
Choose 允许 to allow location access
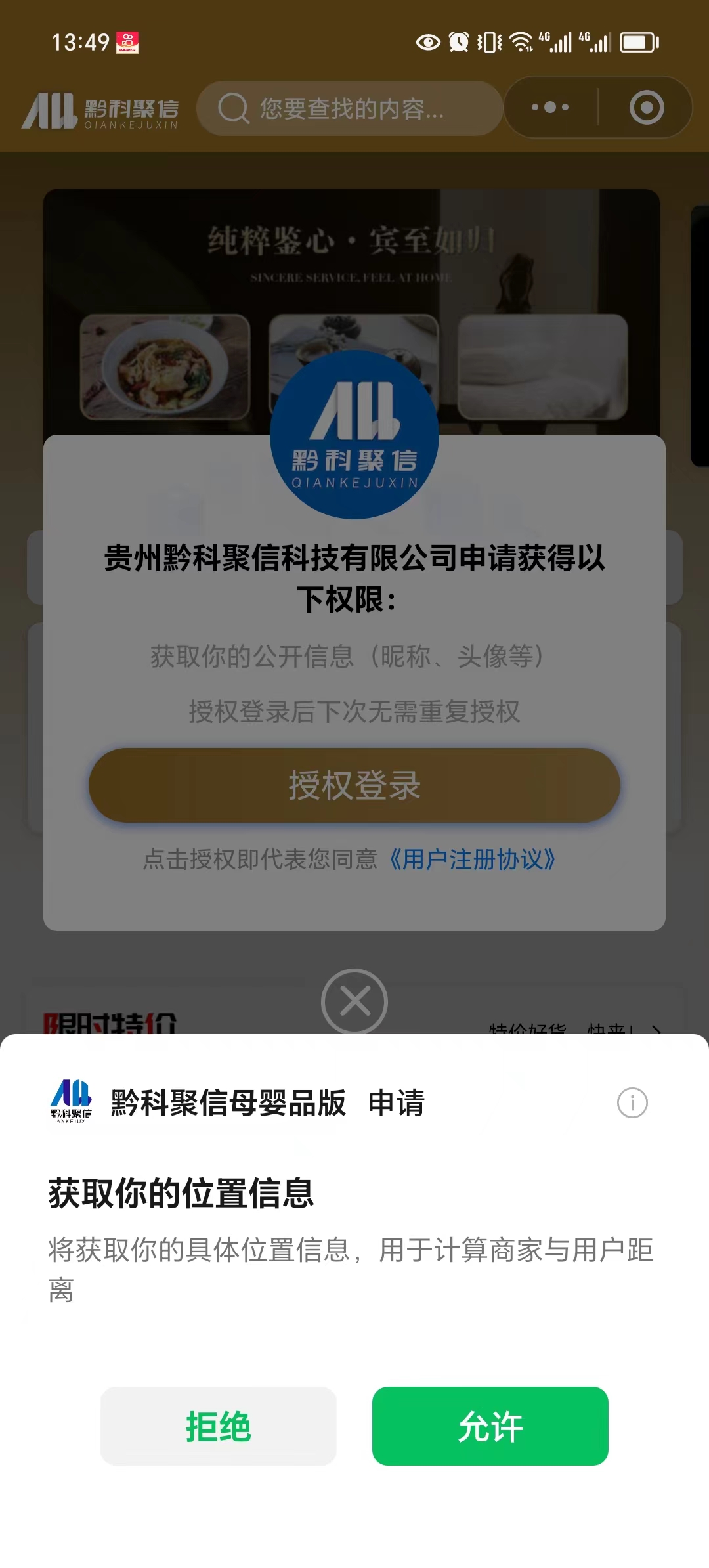pyautogui.click(x=490, y=1426)
